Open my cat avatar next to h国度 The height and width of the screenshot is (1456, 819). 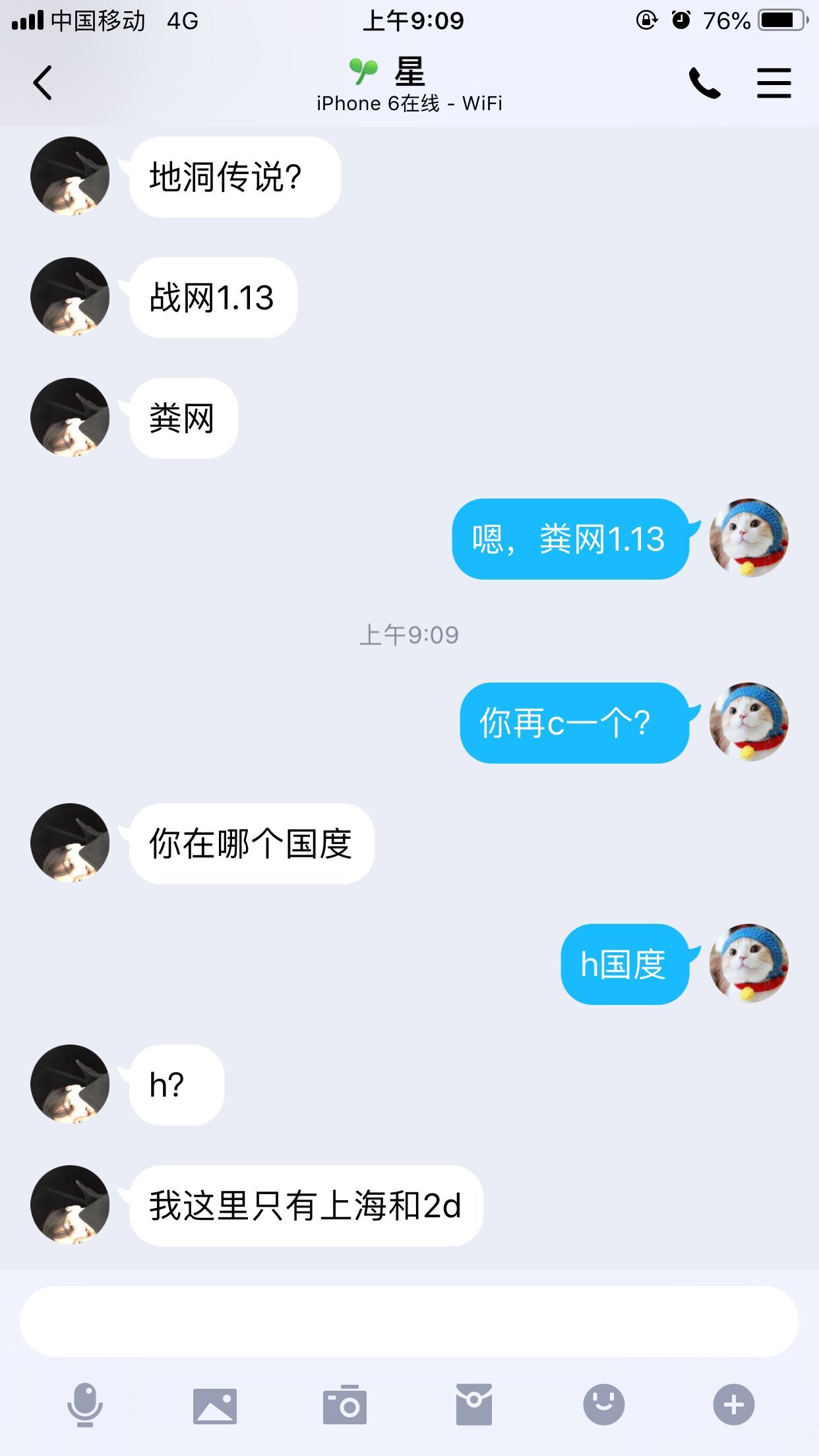pyautogui.click(x=748, y=963)
